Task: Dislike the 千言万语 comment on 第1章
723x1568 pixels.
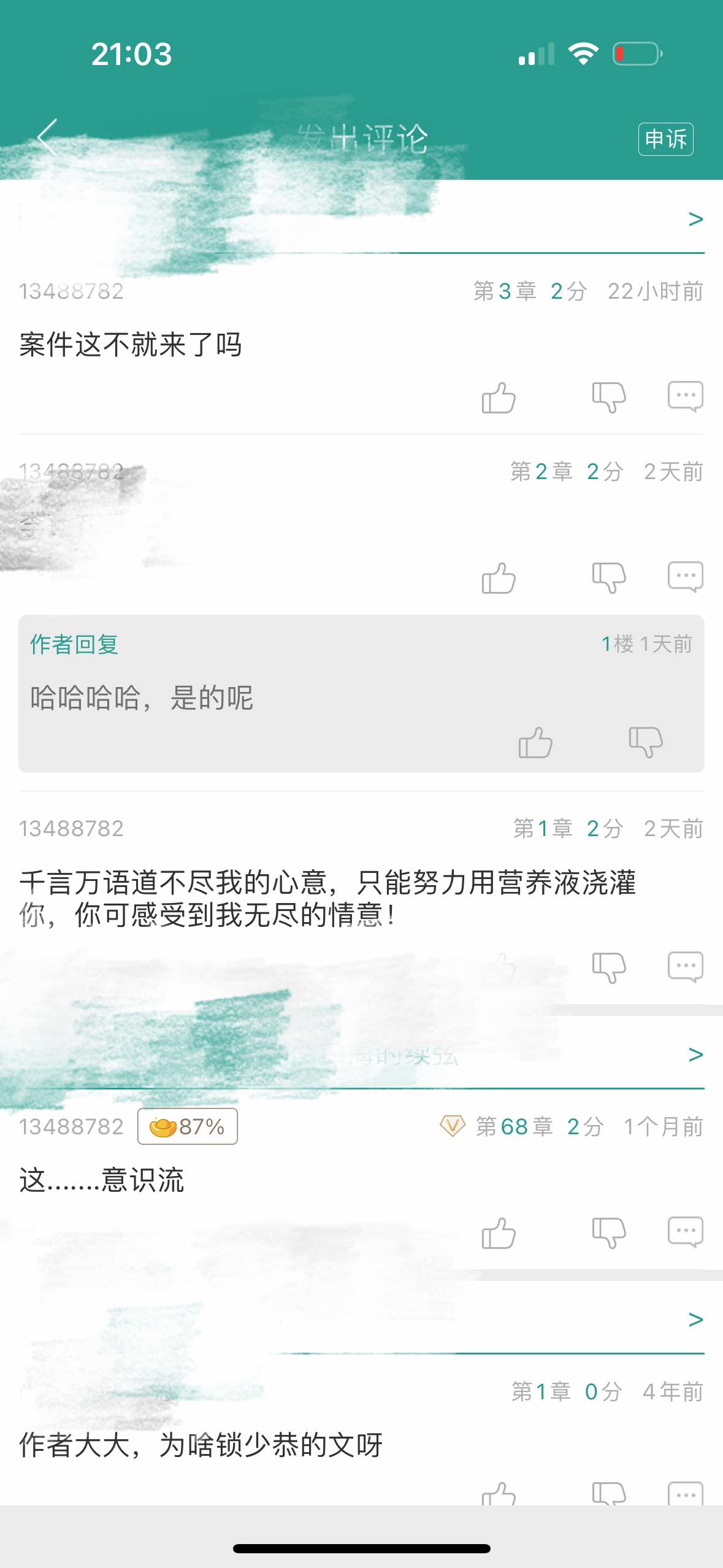Action: pyautogui.click(x=608, y=967)
